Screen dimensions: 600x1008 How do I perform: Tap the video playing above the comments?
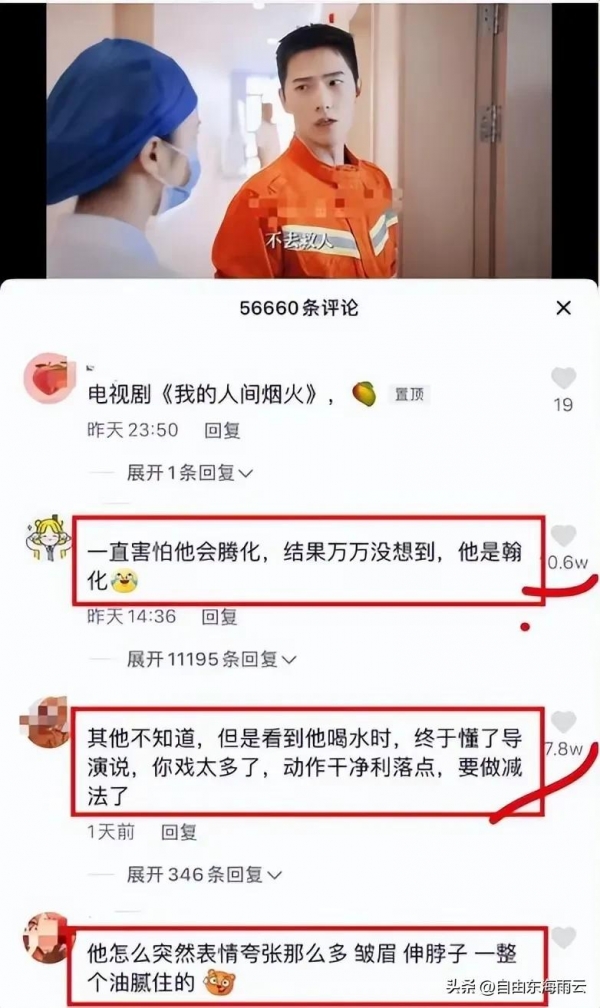pyautogui.click(x=300, y=140)
